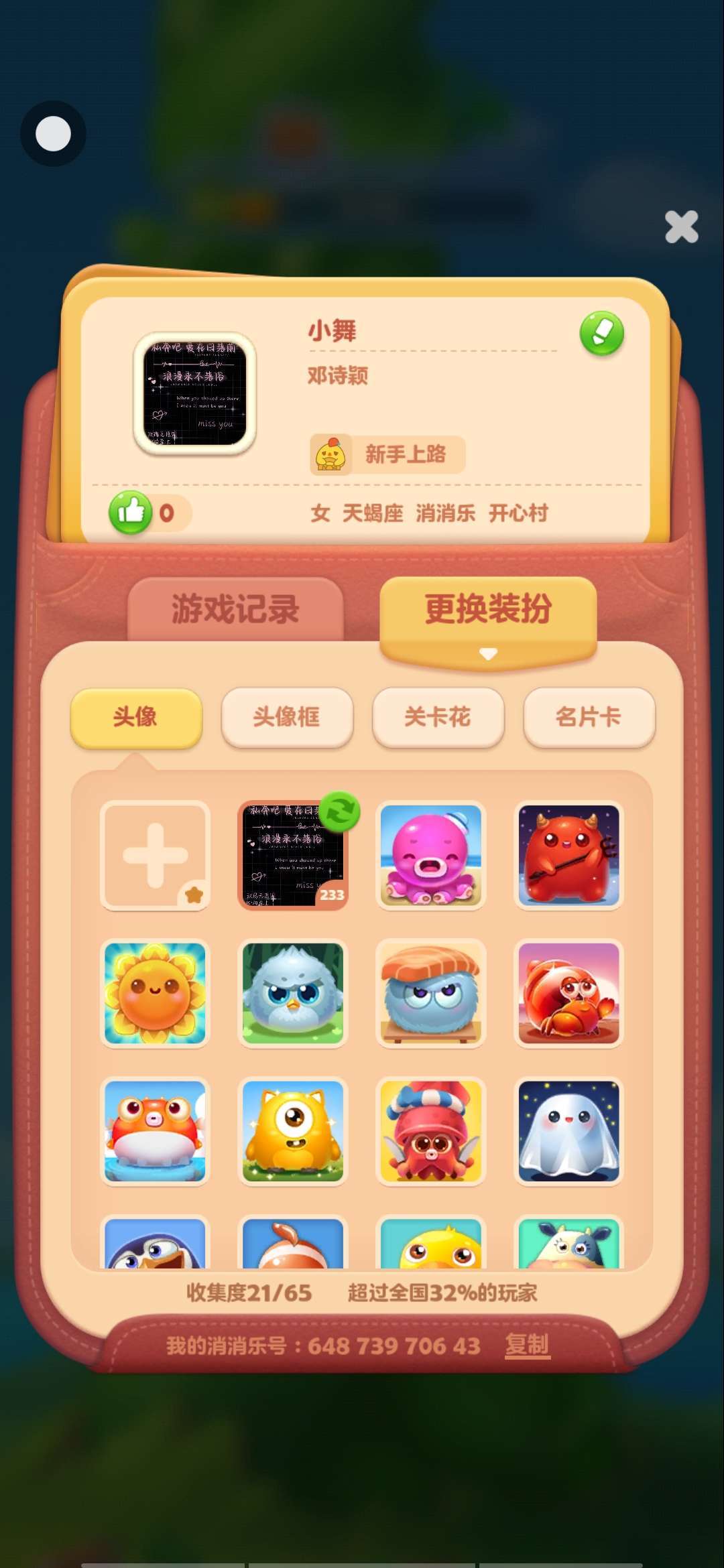This screenshot has height=1568, width=724.
Task: Show the 头像 category
Action: coord(136,717)
